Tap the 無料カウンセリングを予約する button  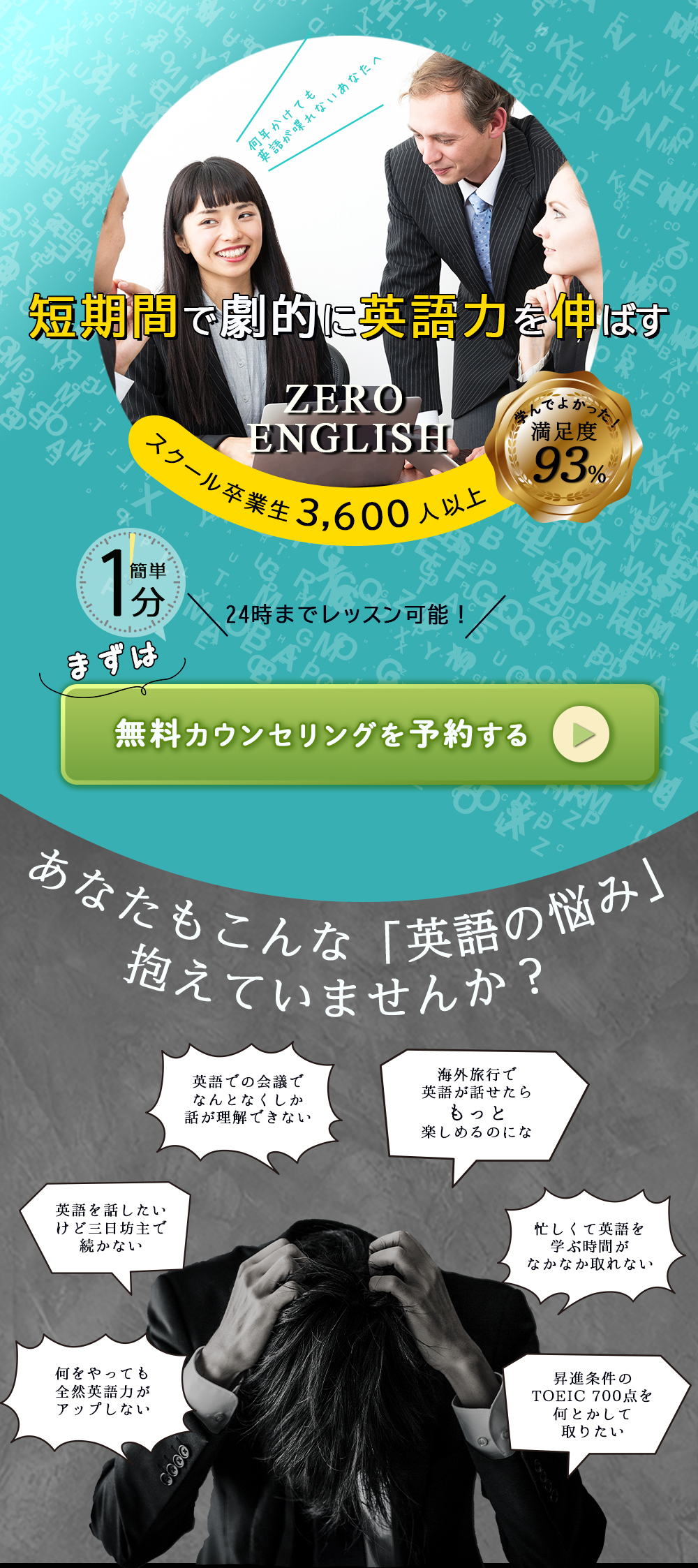[359, 734]
